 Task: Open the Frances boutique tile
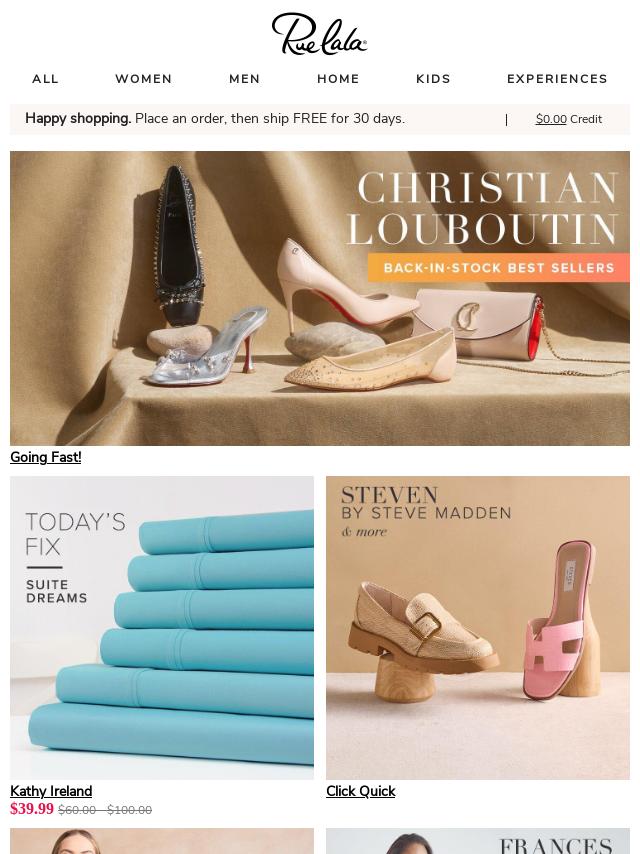coord(478,841)
